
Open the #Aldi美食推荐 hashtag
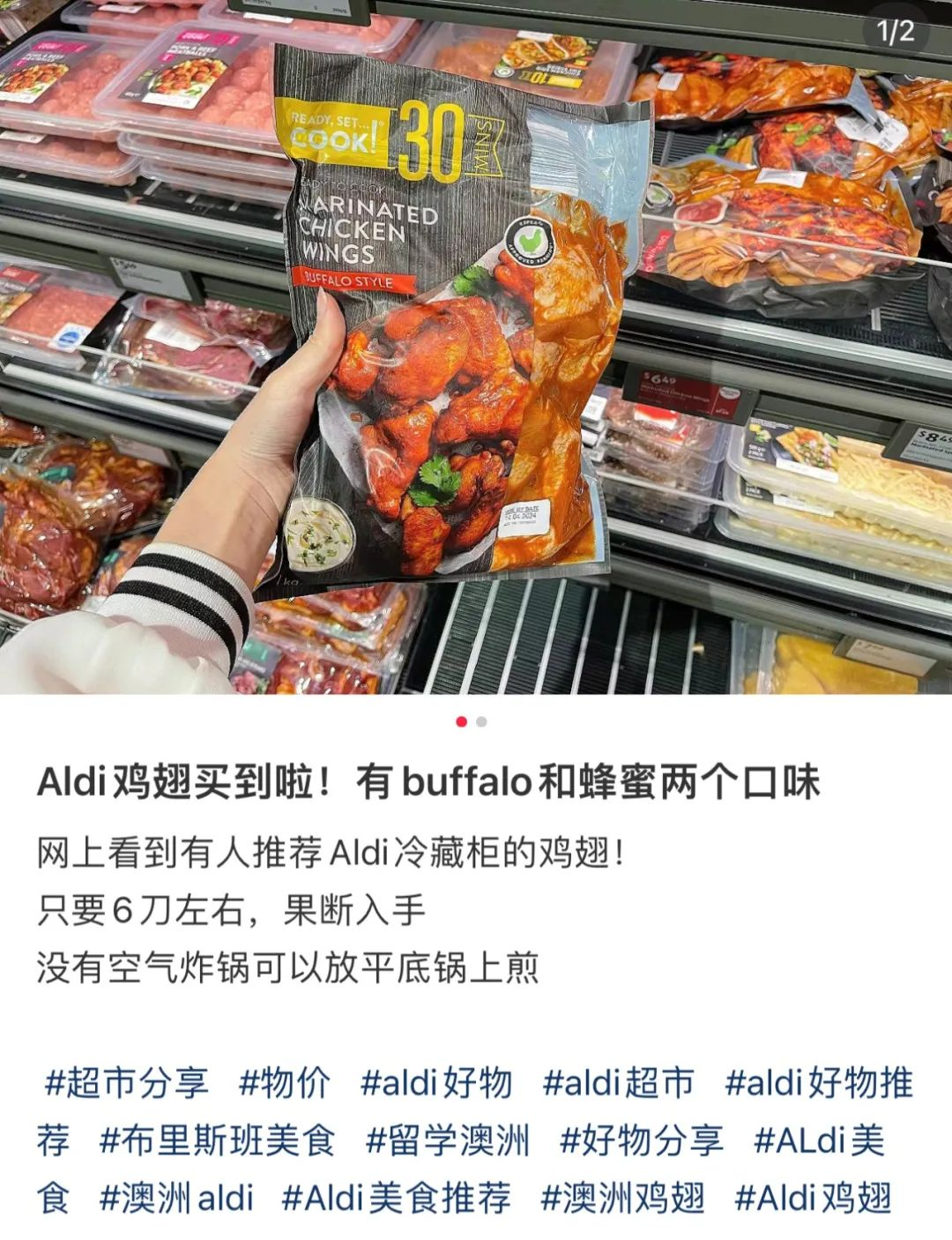point(396,1198)
